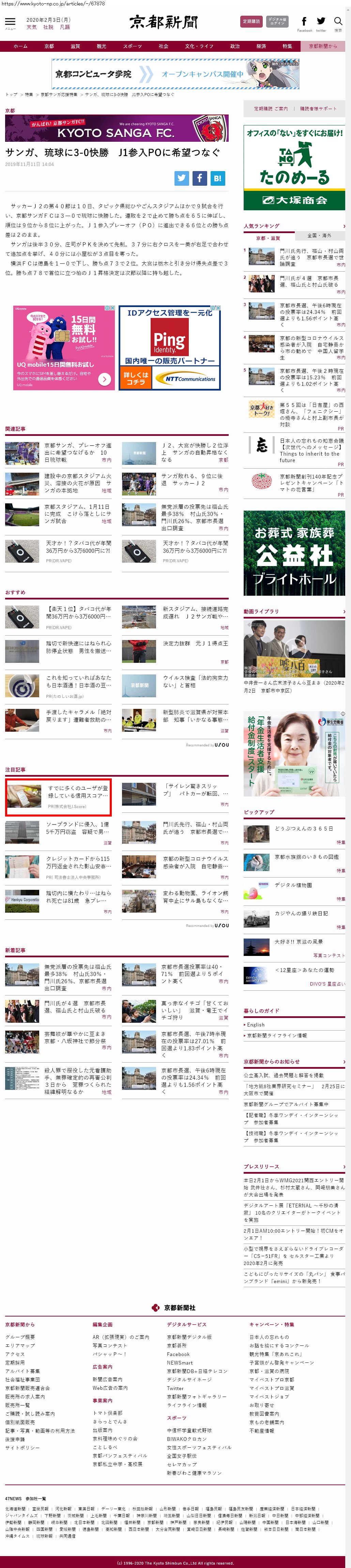
Task: Tap the 特集 breadcrumb link
Action: coord(29,95)
